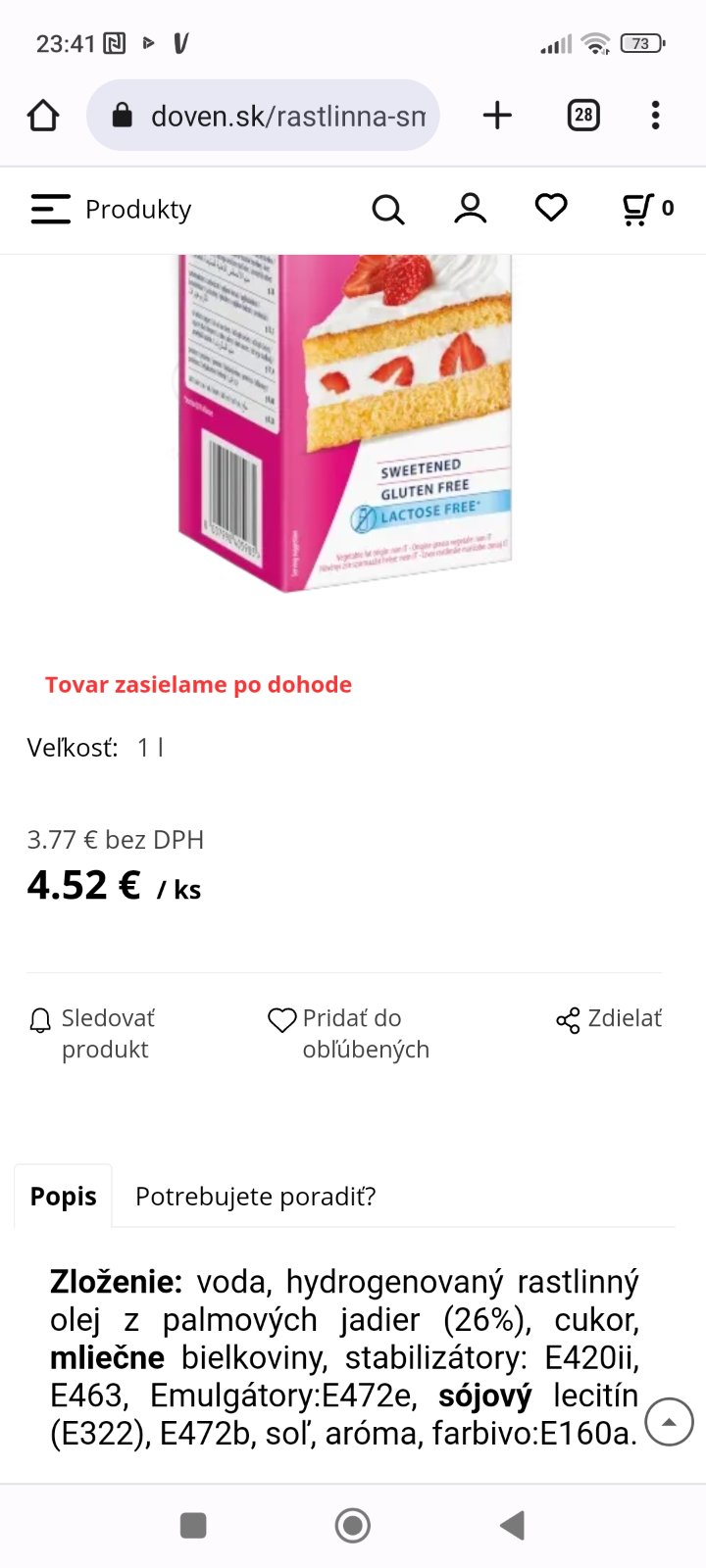Go to the browser home page
Image resolution: width=706 pixels, height=1568 pixels.
coord(43,116)
